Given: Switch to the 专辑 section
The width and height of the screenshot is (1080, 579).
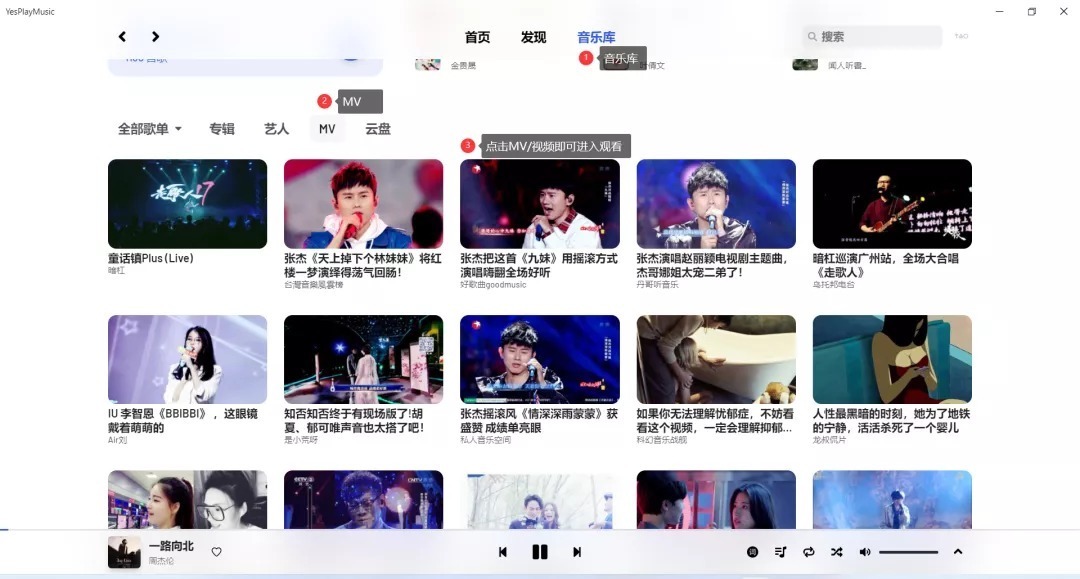Looking at the screenshot, I should click(x=222, y=129).
